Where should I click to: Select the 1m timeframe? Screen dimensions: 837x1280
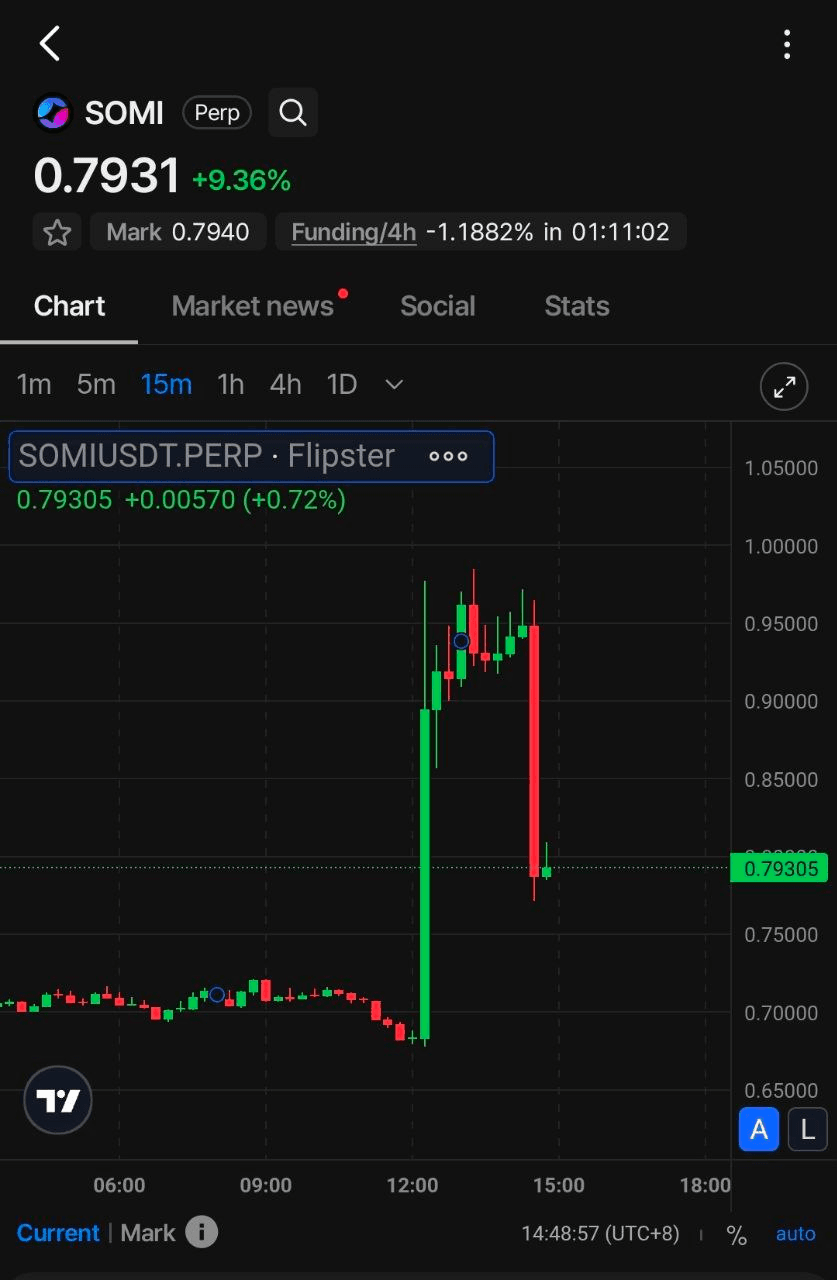coord(34,385)
